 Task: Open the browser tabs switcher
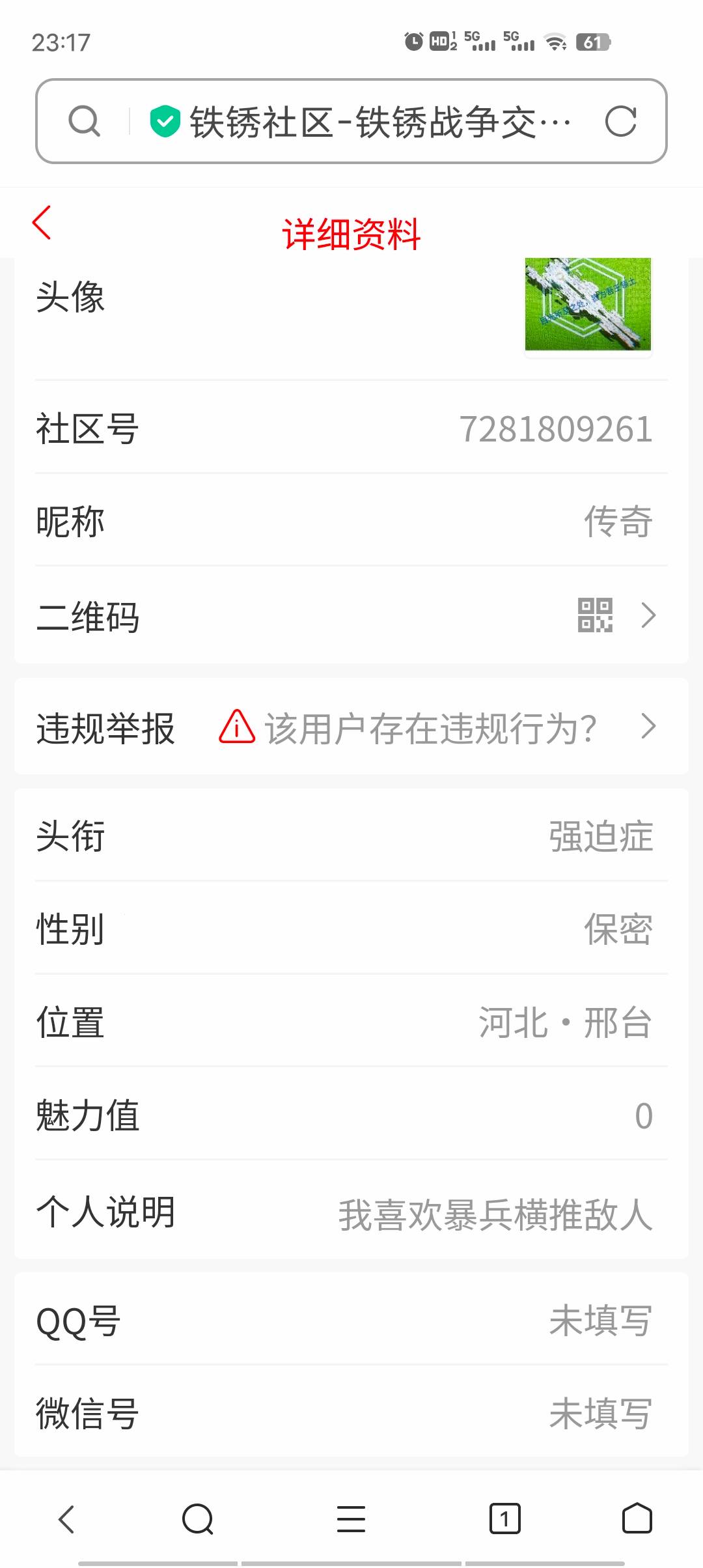[504, 1519]
